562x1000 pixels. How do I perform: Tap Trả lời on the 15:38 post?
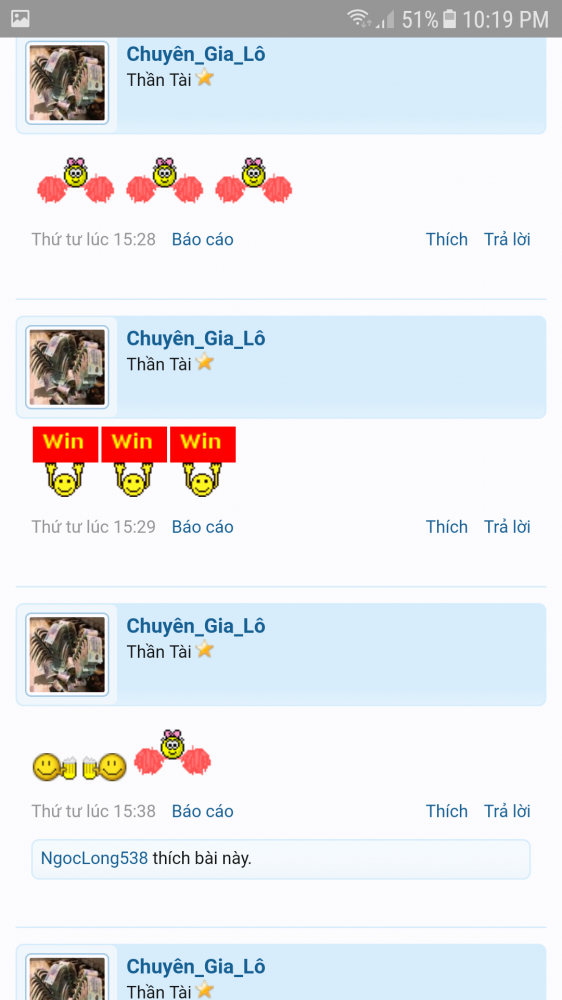pos(507,811)
